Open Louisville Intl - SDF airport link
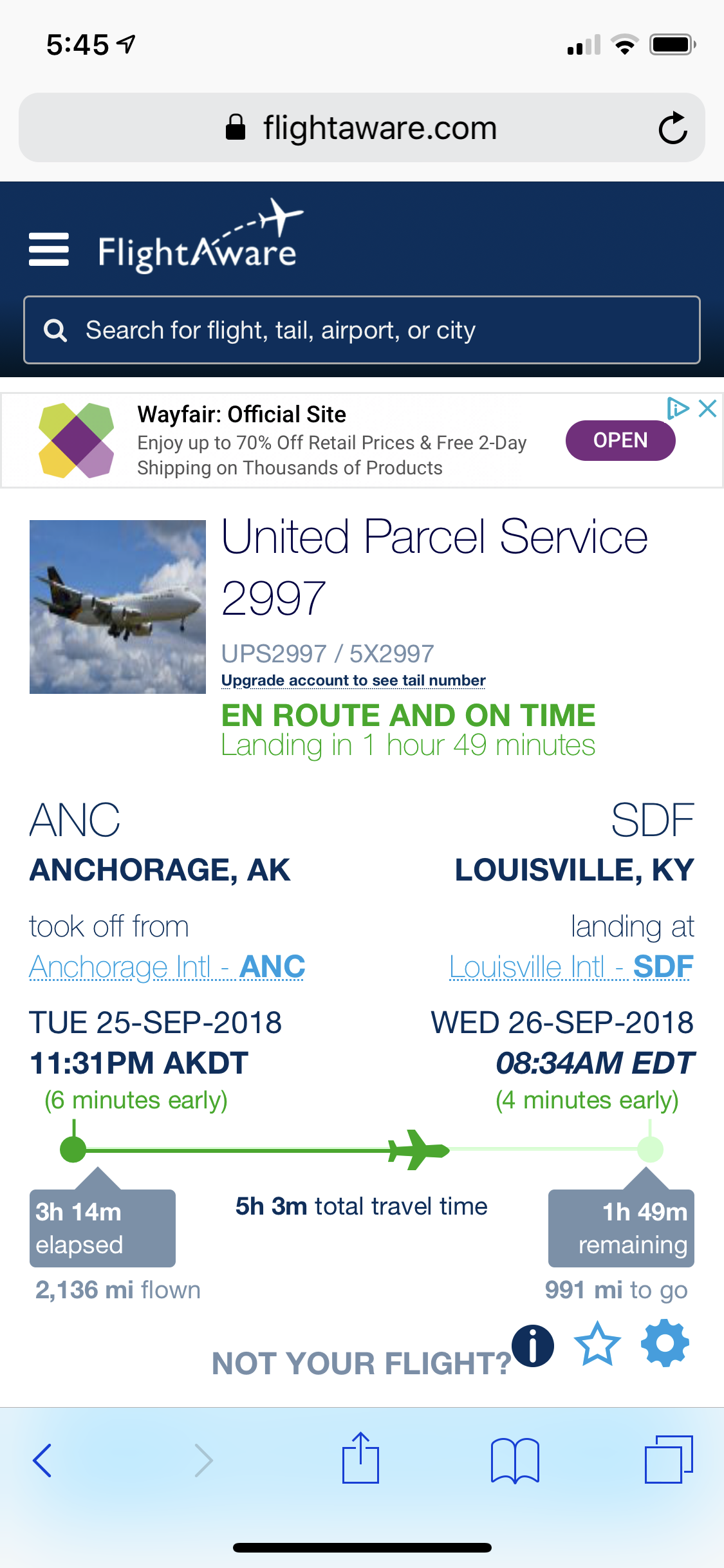Viewport: 724px width, 1568px height. 571,967
